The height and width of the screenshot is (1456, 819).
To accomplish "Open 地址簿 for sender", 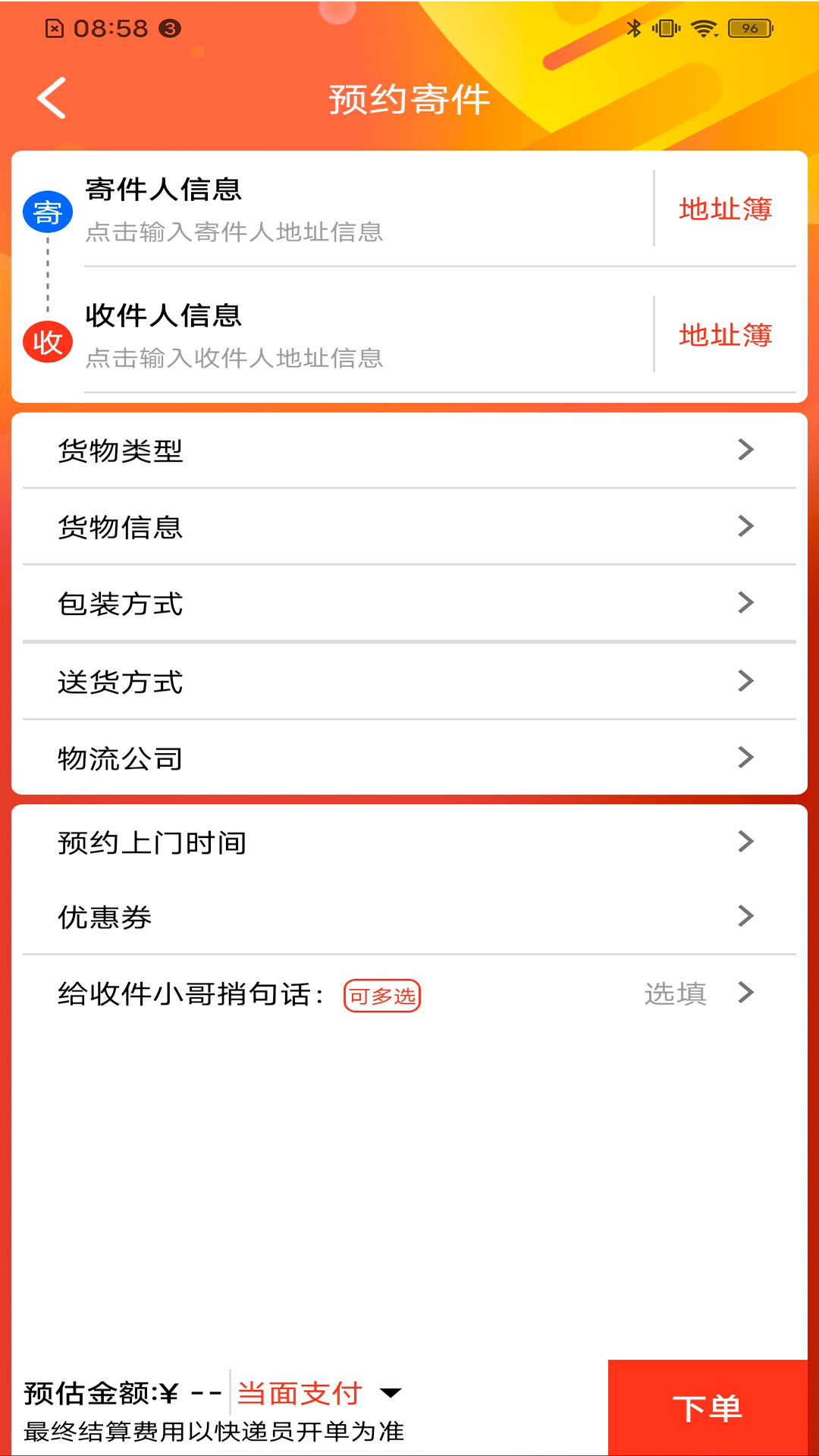I will (725, 209).
